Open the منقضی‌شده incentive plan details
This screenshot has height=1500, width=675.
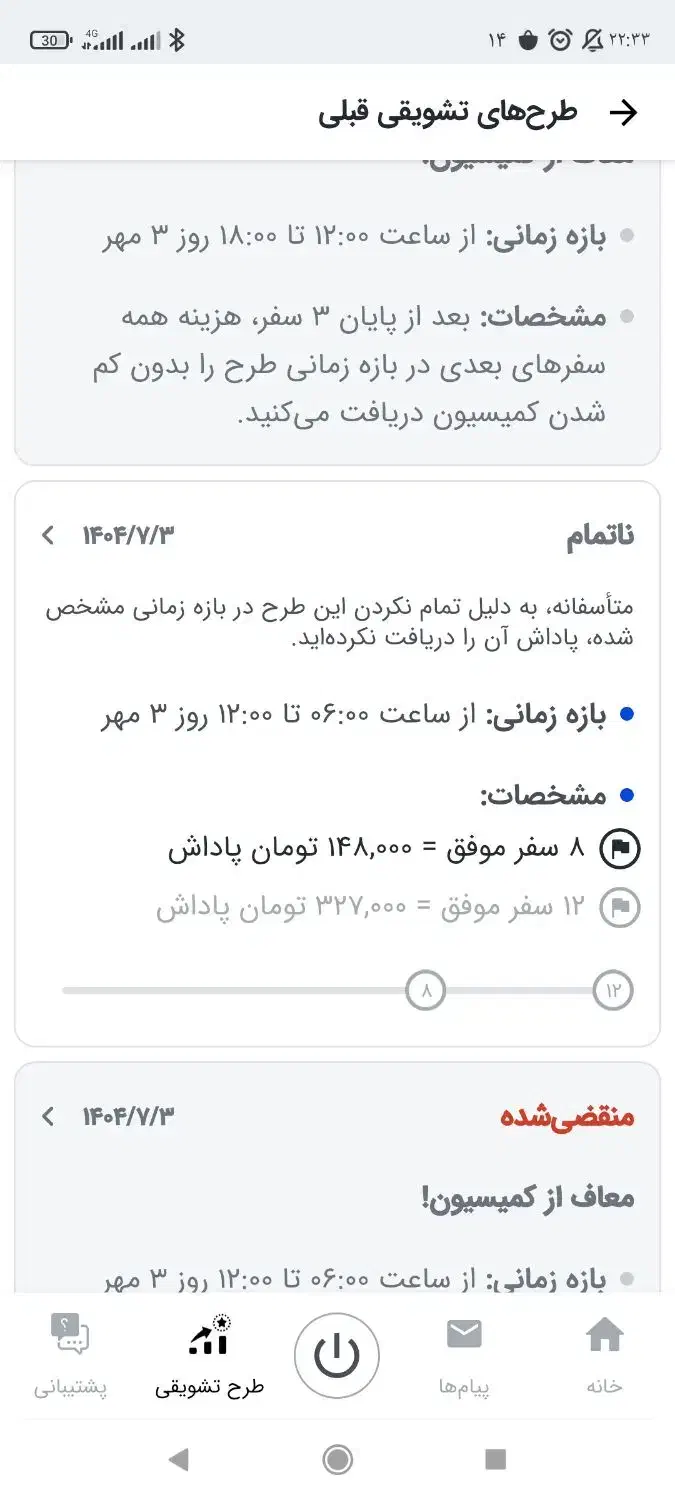48,1116
